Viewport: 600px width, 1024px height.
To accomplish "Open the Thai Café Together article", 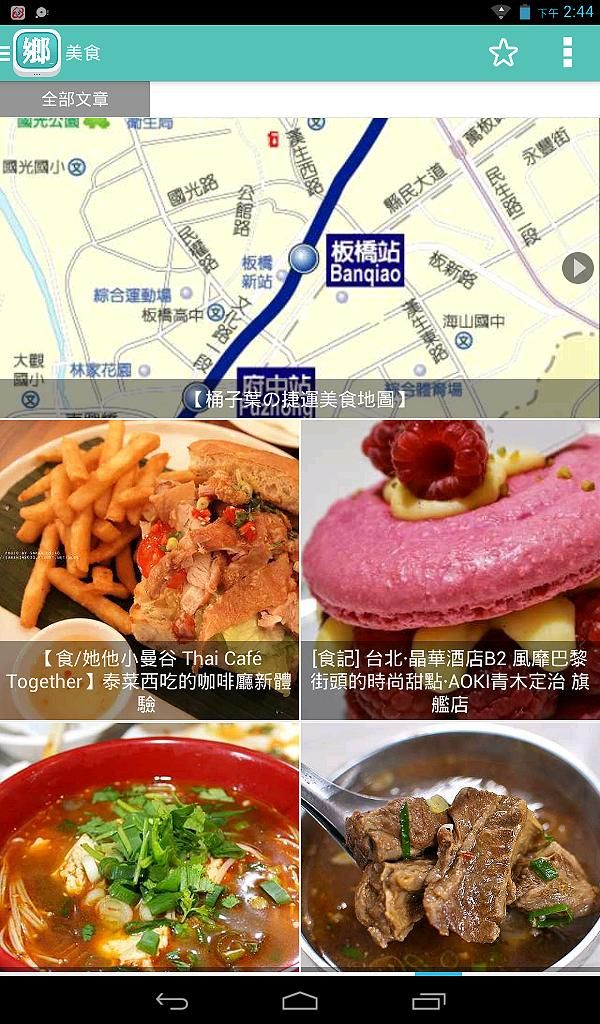I will click(150, 569).
